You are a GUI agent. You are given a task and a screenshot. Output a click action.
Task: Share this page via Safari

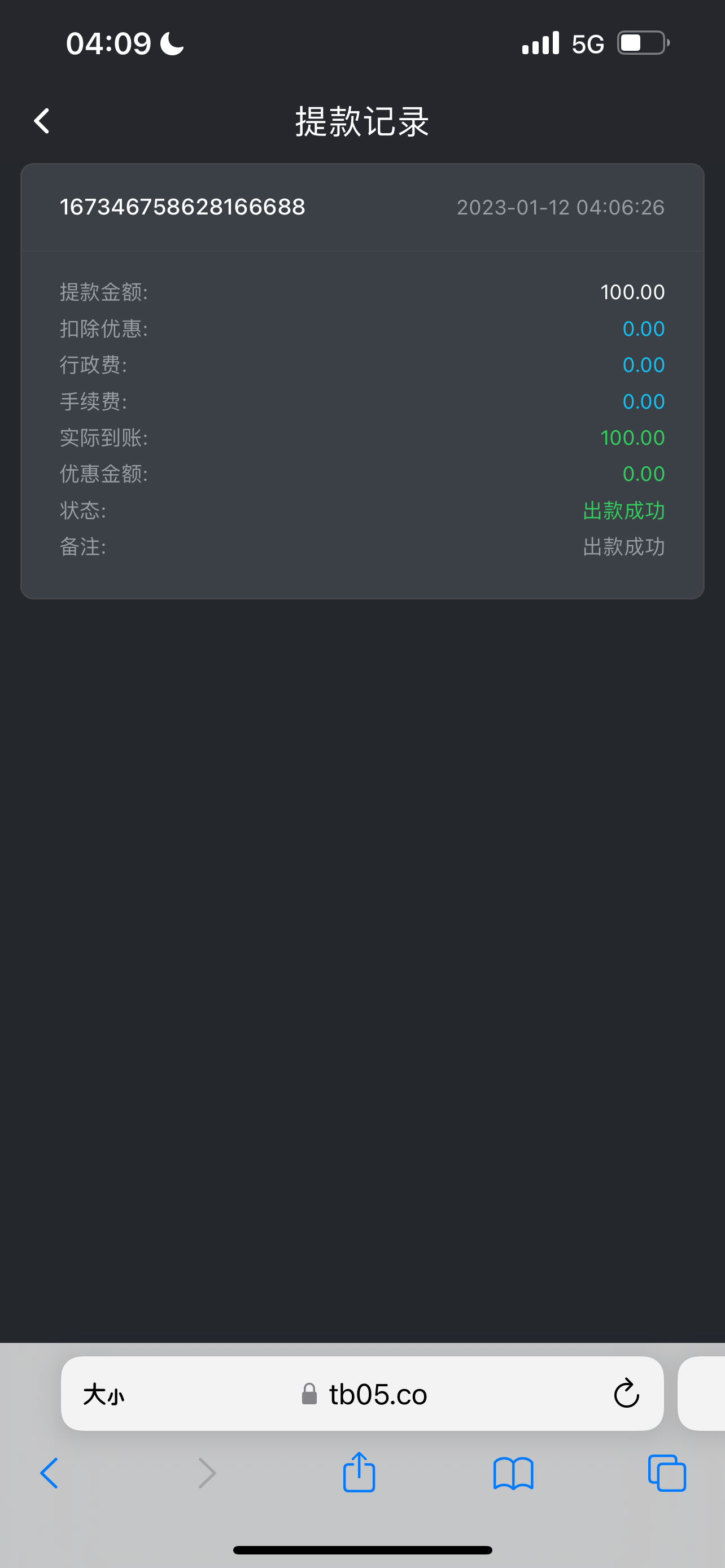coord(359,1473)
